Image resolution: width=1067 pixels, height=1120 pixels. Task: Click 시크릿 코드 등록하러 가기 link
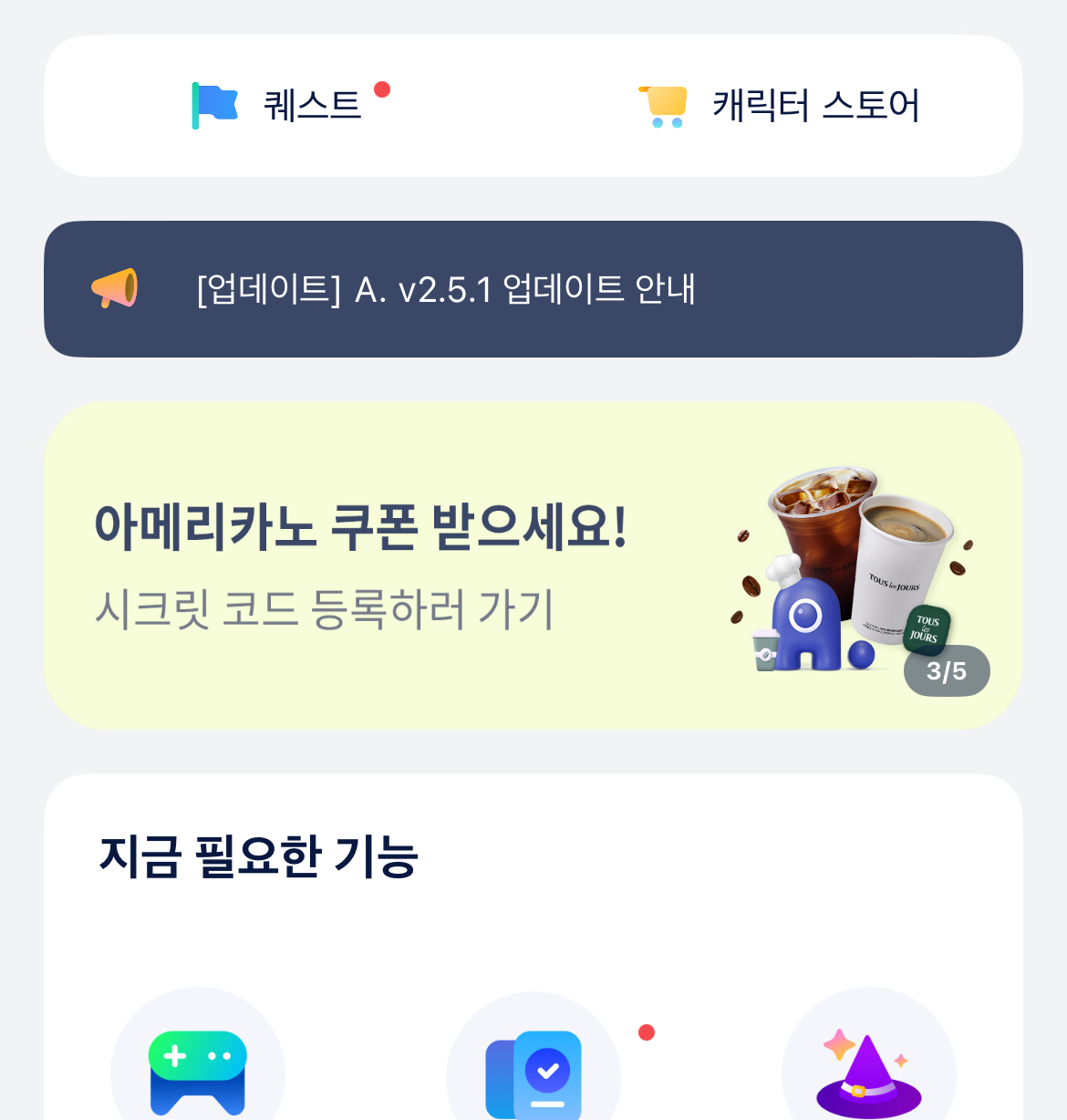pyautogui.click(x=325, y=611)
